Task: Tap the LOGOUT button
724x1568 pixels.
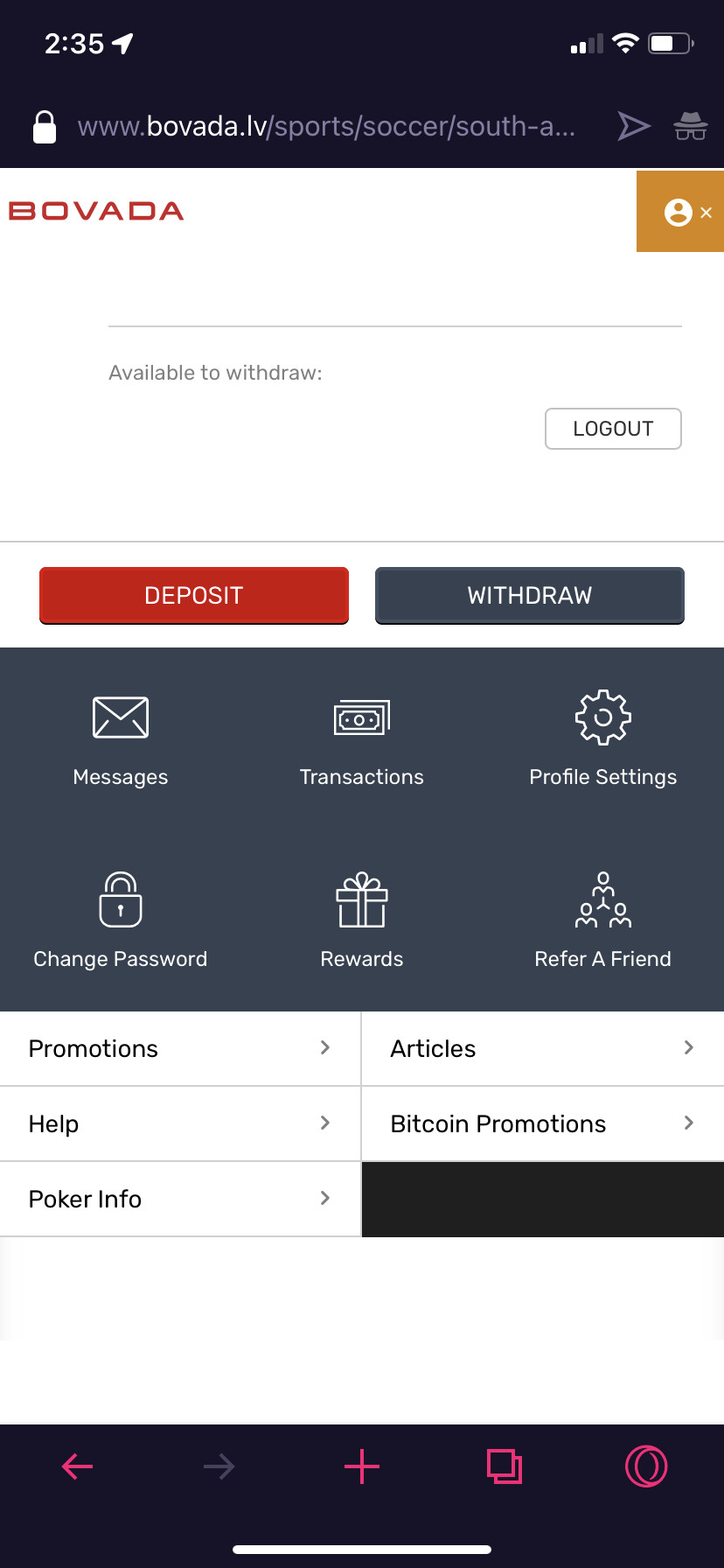Action: [612, 429]
